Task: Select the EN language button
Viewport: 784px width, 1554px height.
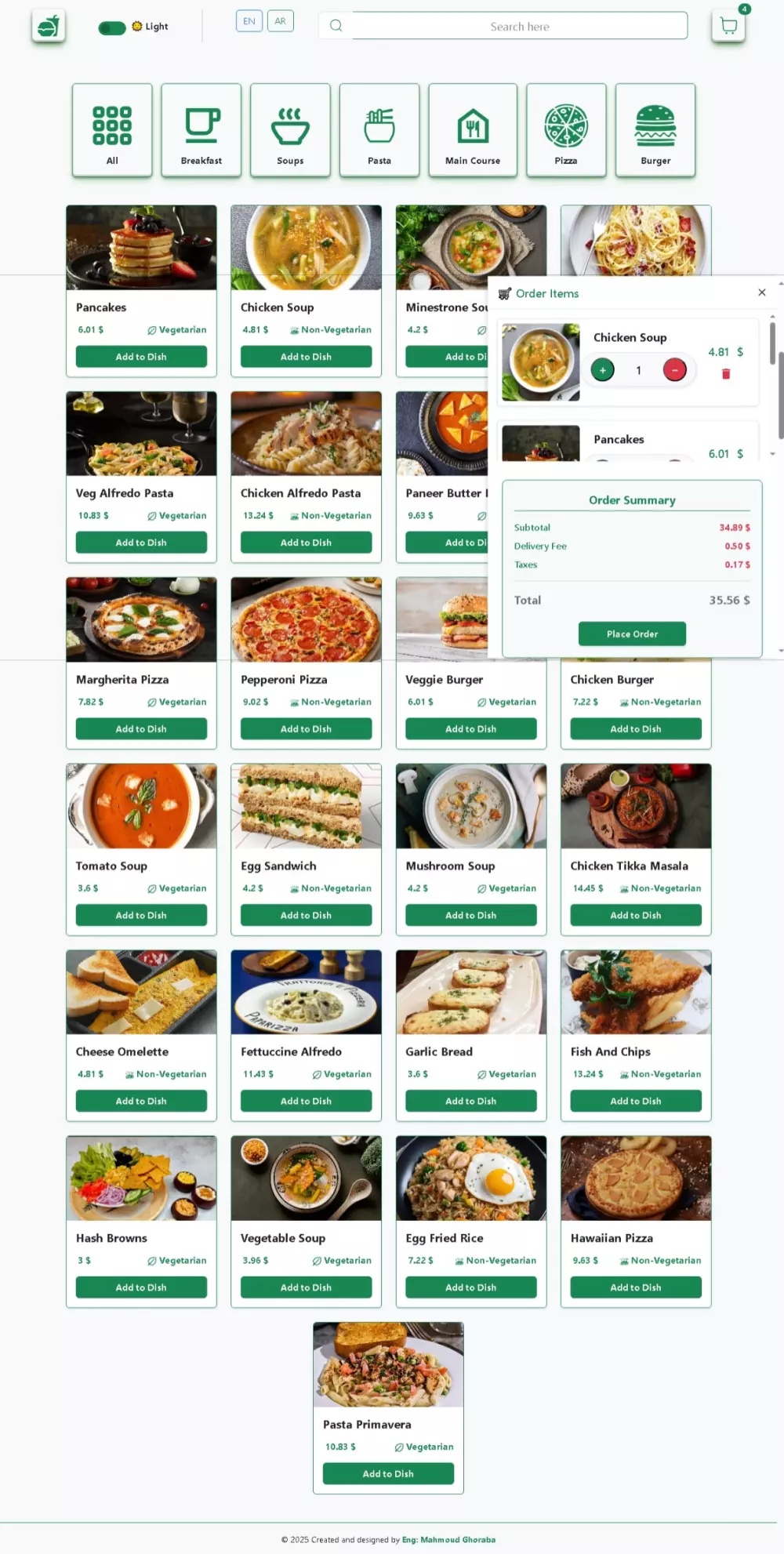Action: coord(249,21)
